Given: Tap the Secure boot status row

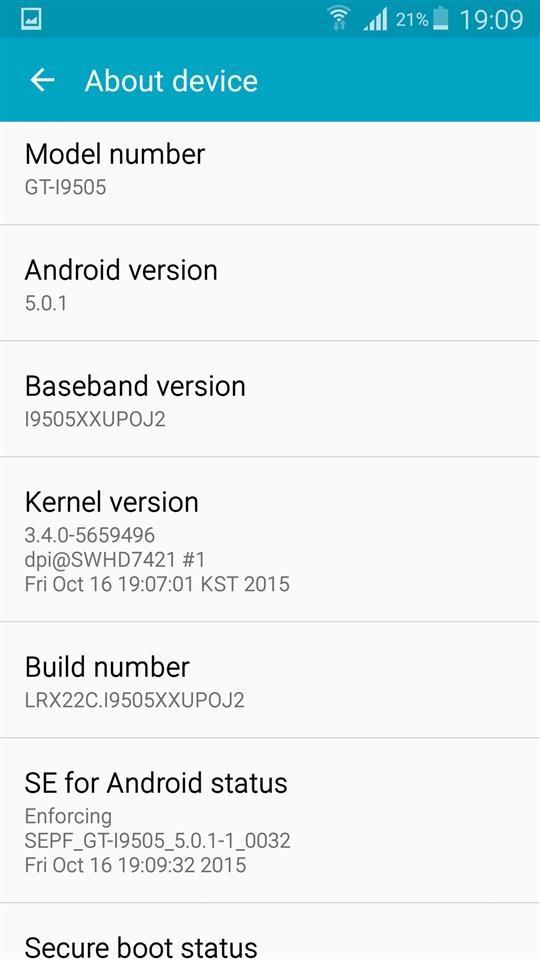Looking at the screenshot, I should click(270, 932).
